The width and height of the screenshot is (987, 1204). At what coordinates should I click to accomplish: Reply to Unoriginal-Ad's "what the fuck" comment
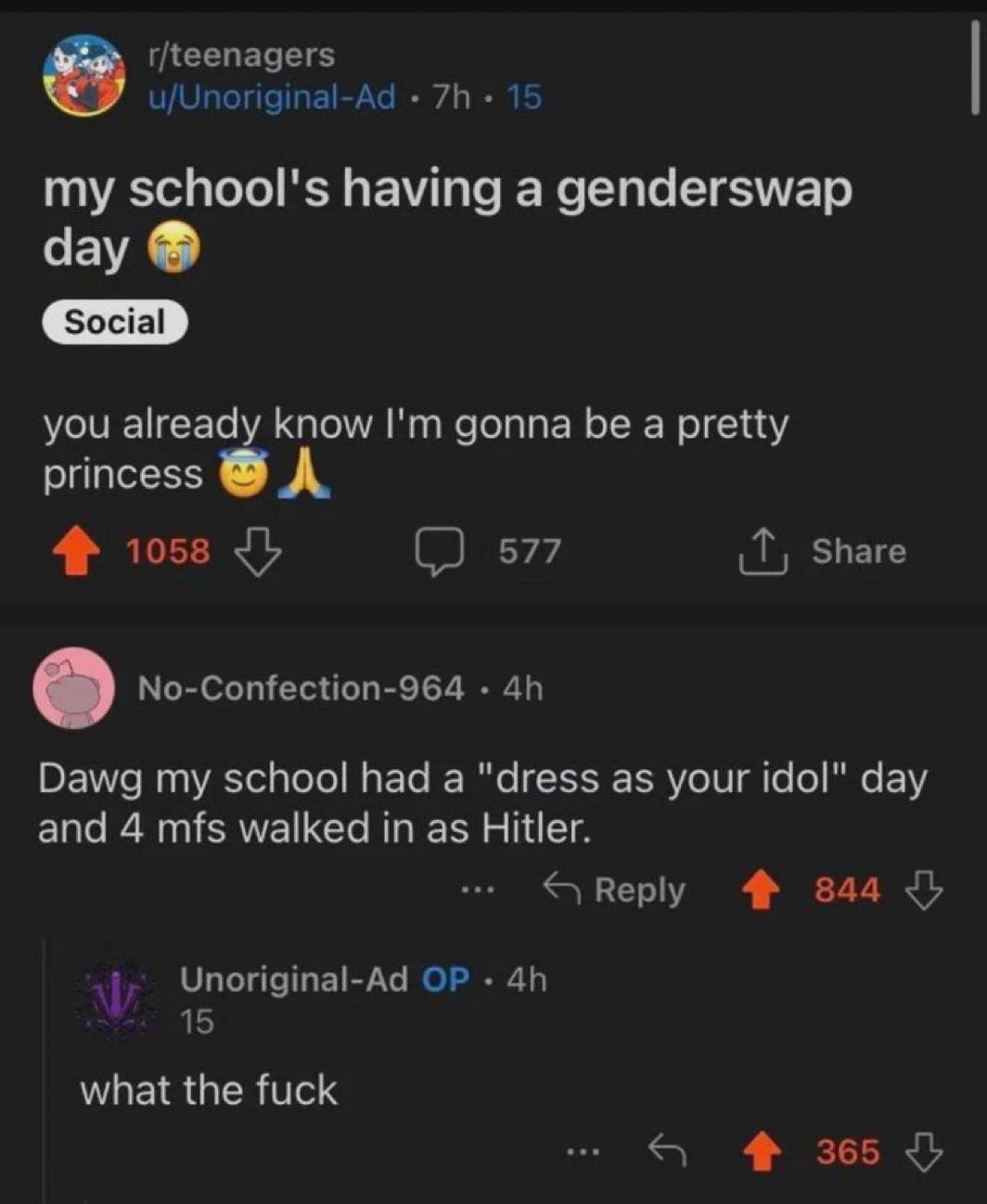pos(667,1152)
